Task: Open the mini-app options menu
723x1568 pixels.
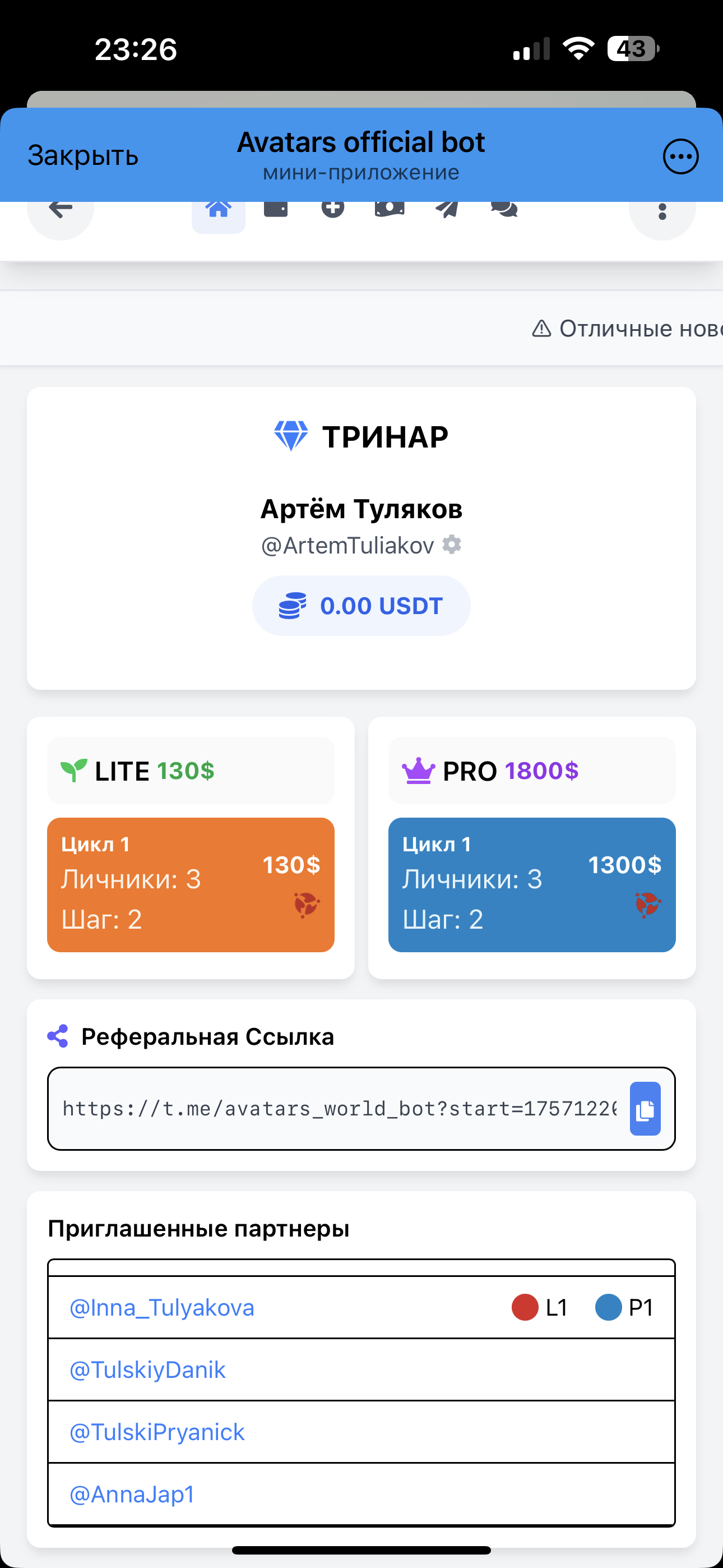Action: click(x=680, y=157)
